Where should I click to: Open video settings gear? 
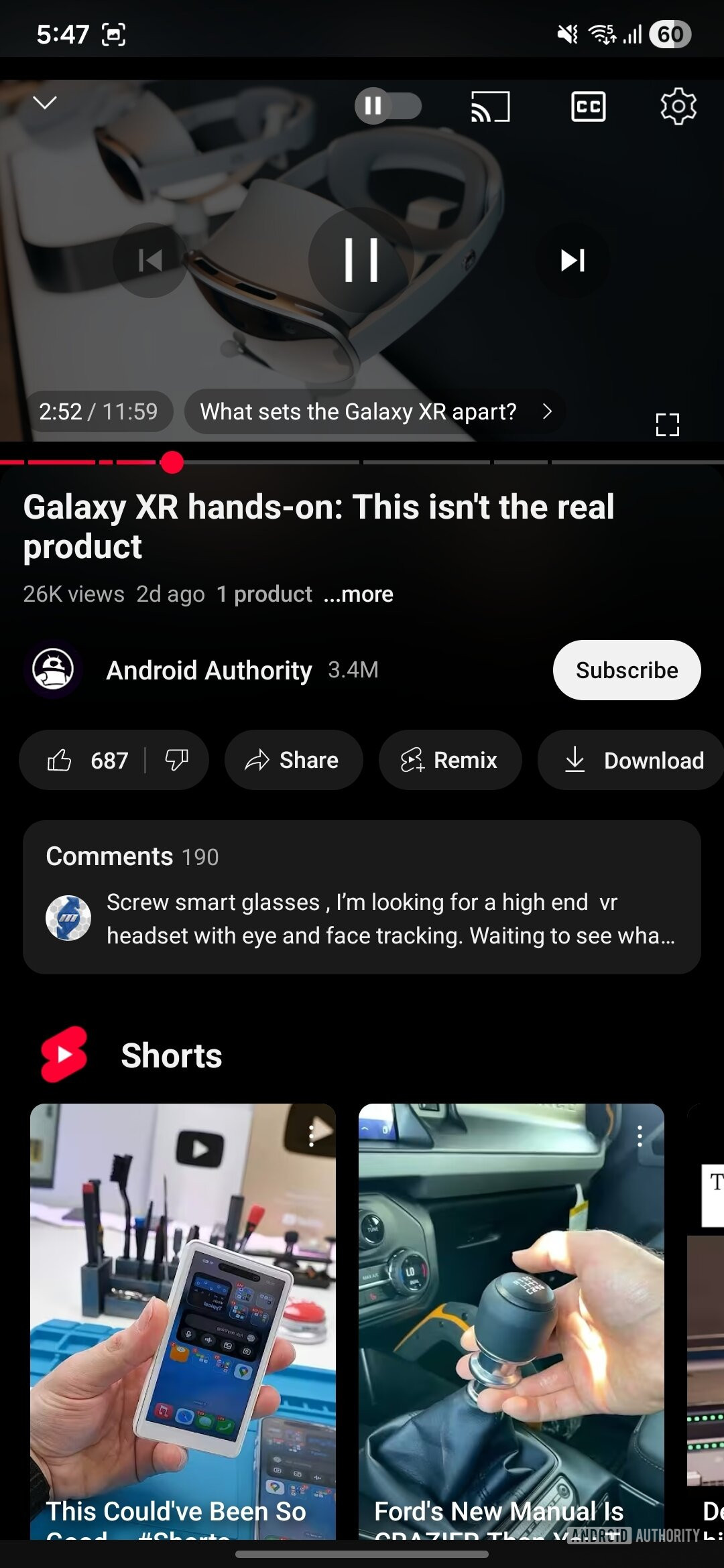[x=678, y=106]
